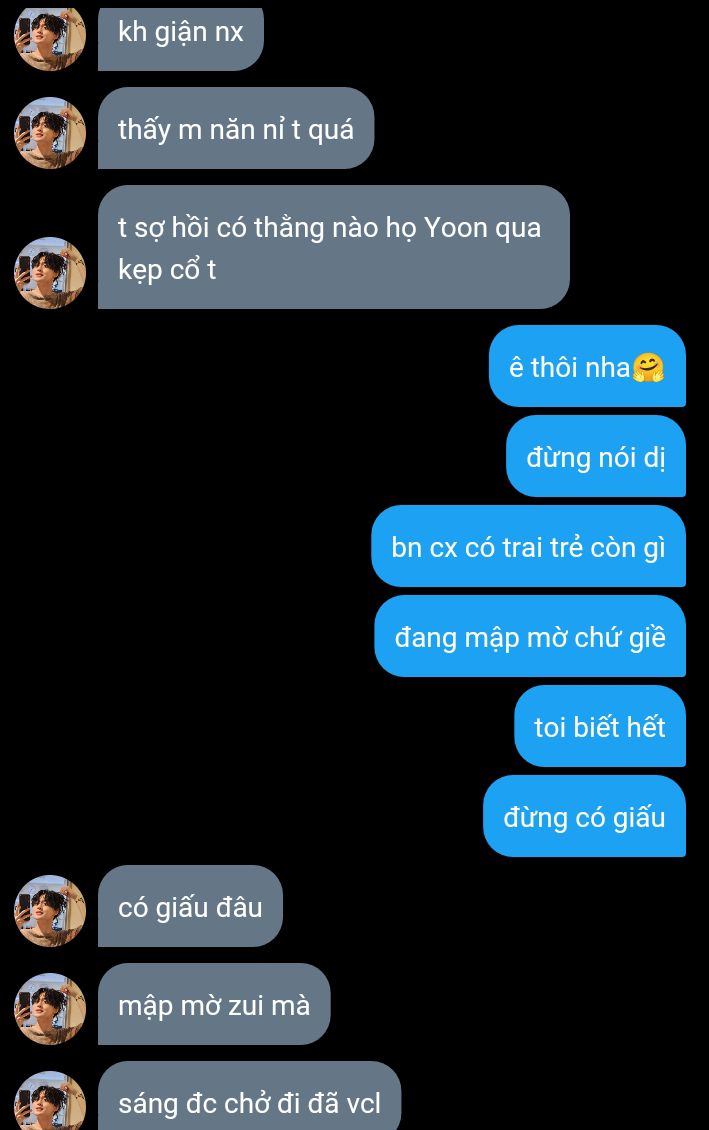Tap avatar next to 'có giấu đâu' message
This screenshot has height=1130, width=709.
[x=50, y=910]
